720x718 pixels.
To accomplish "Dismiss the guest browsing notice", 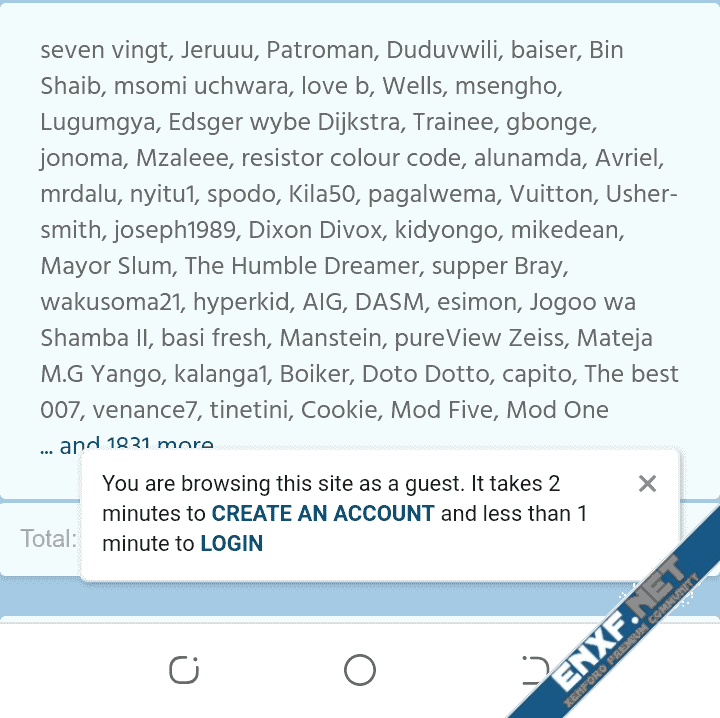I will (647, 484).
